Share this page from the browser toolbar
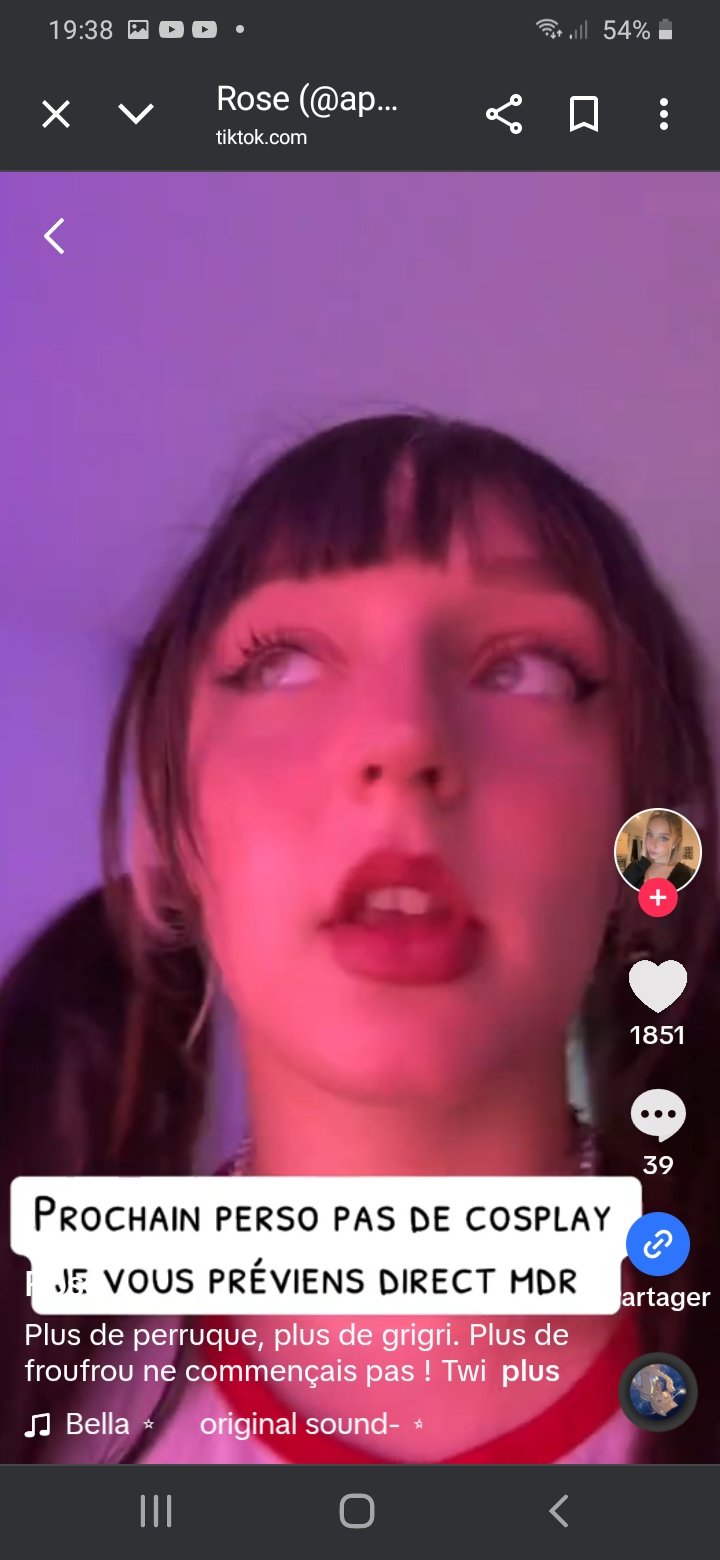Screen dimensions: 720x1560 pos(504,115)
